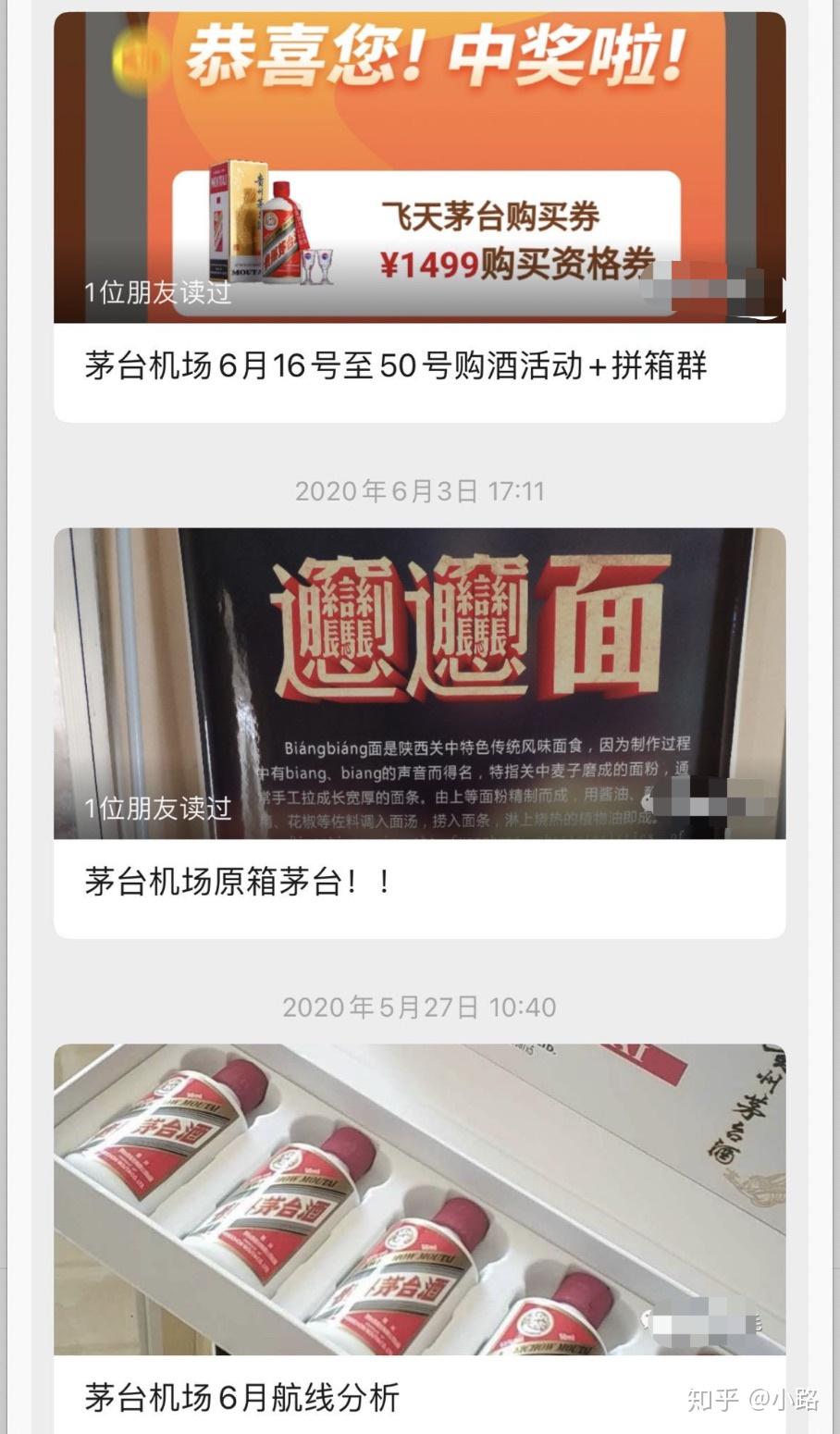This screenshot has width=840, height=1434.
Task: Click the ¥1499购买资格券 text in the banner
Action: click(x=514, y=262)
